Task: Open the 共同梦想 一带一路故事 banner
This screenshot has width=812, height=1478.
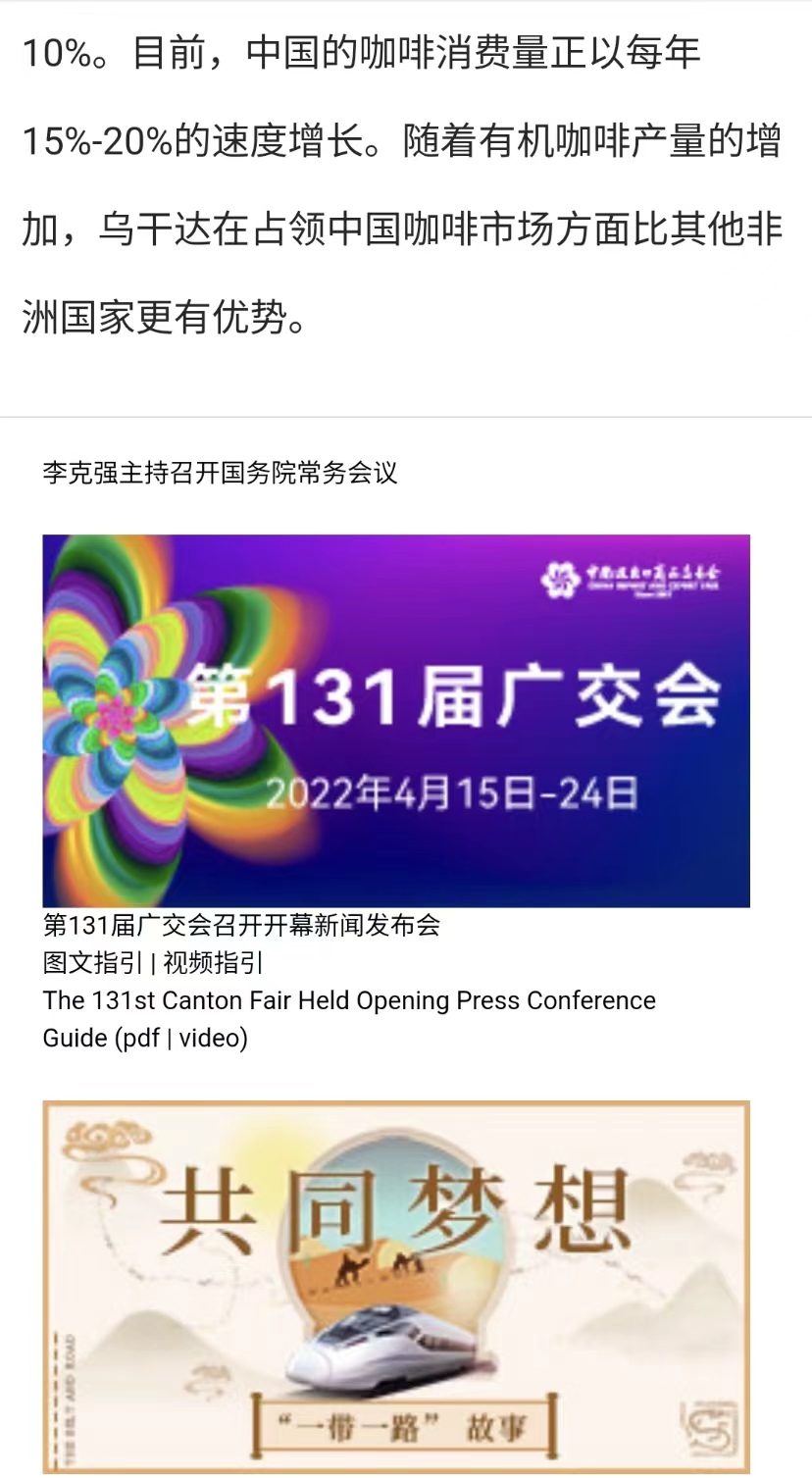Action: 396,1286
